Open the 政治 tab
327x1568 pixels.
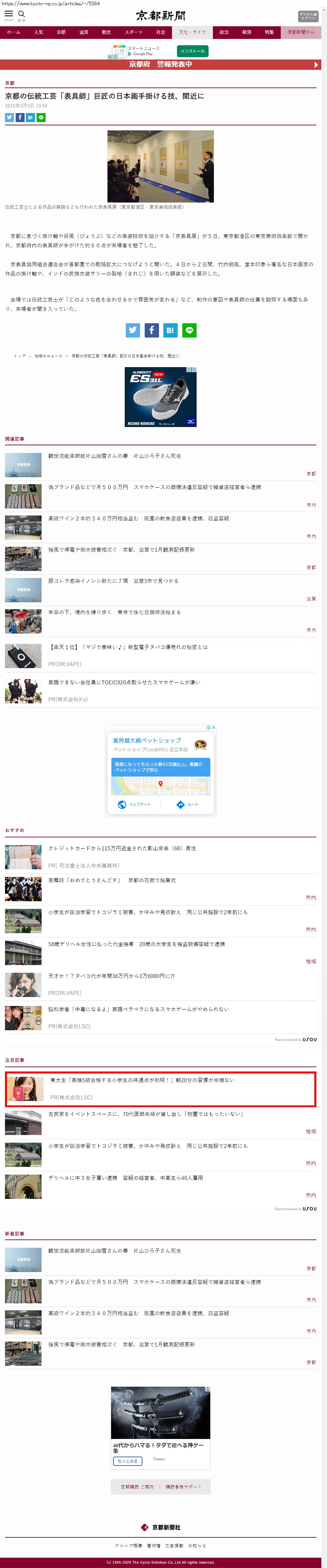point(224,32)
